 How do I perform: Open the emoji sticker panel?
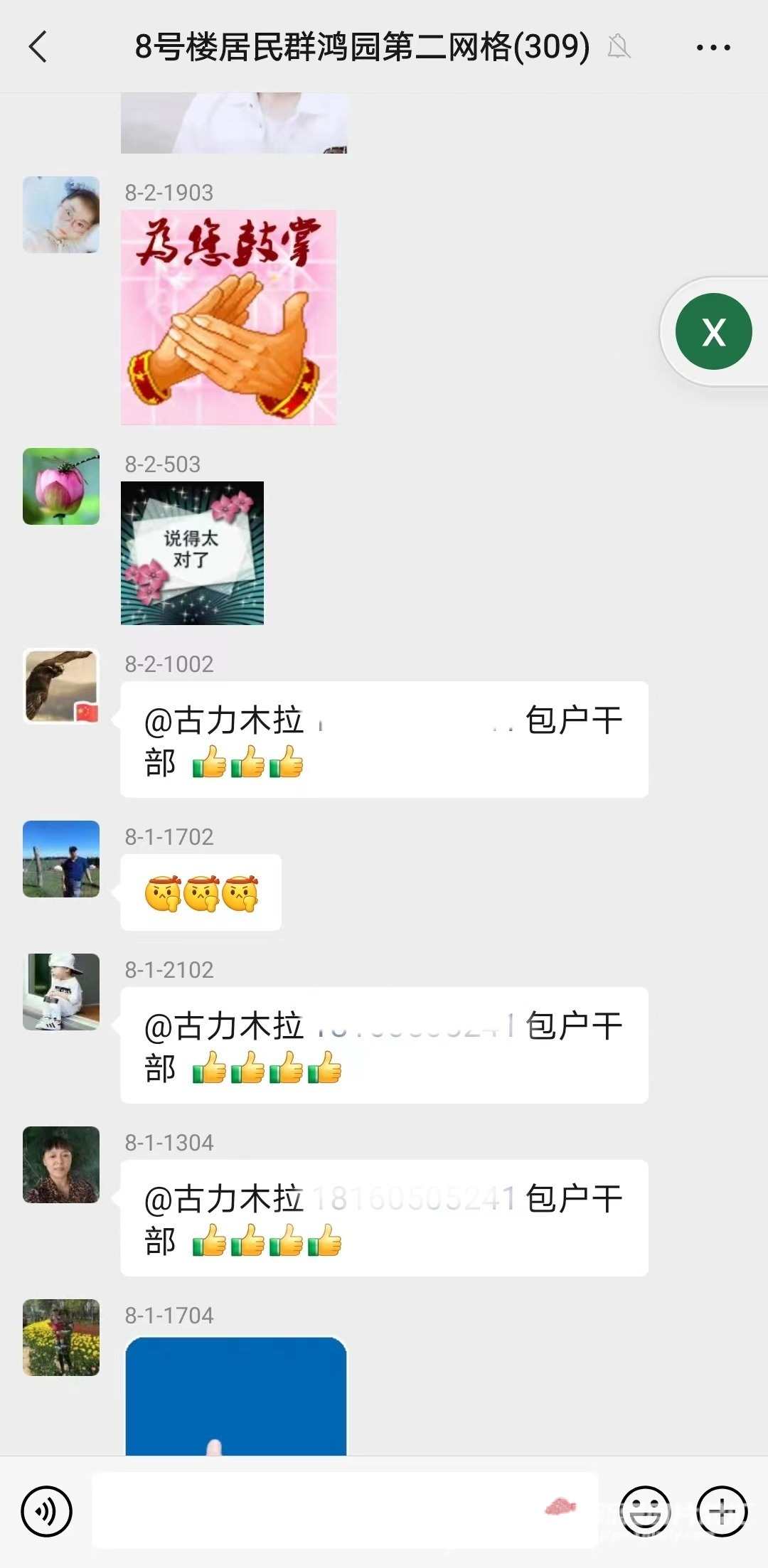[x=645, y=1510]
